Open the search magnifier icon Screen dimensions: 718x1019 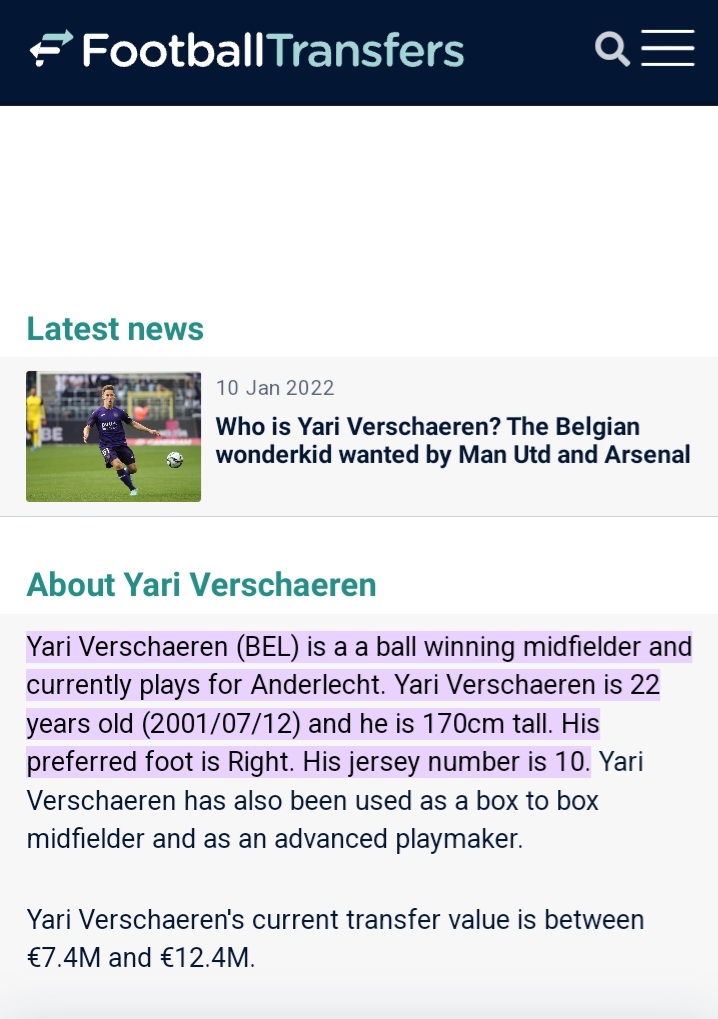click(611, 48)
